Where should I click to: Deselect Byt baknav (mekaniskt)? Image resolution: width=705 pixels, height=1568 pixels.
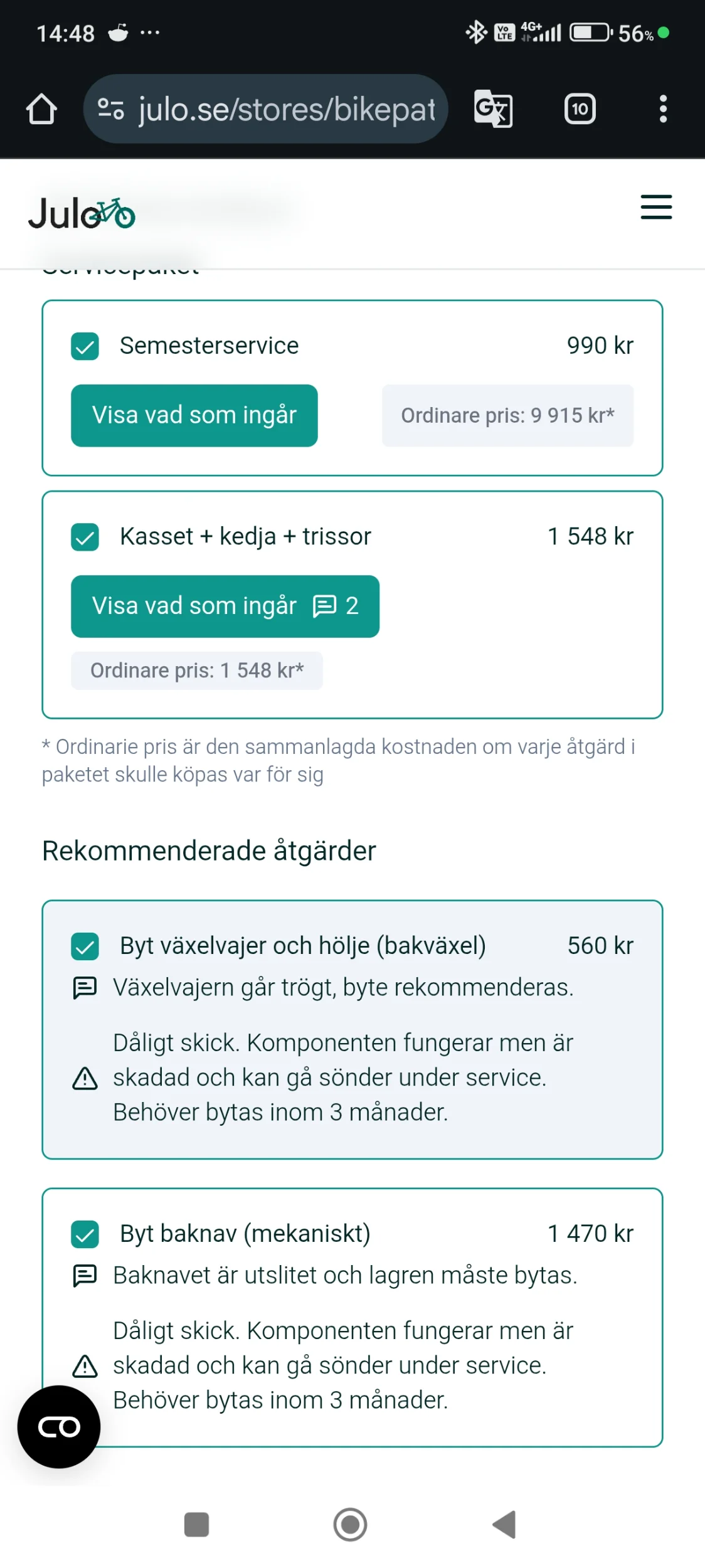tap(85, 1234)
